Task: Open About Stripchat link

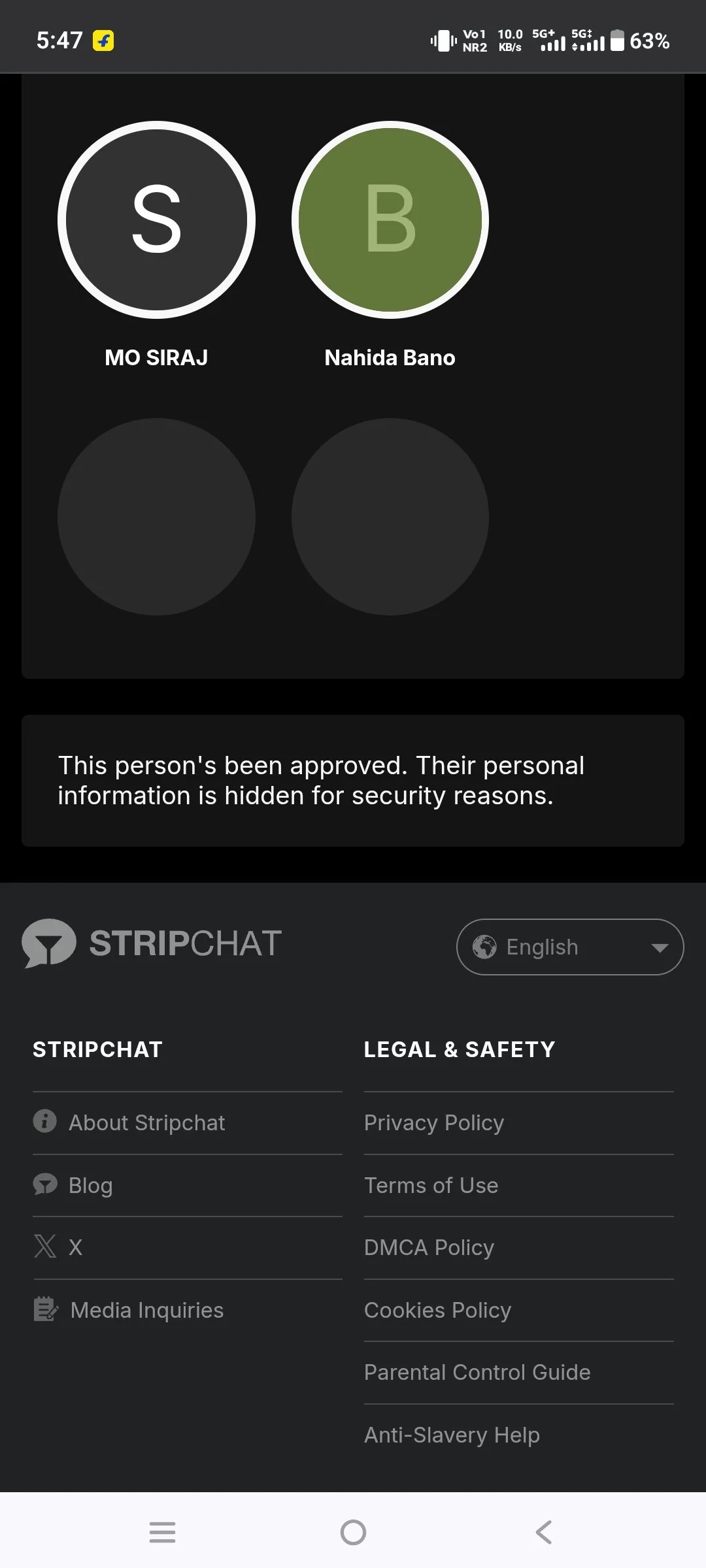Action: click(x=147, y=1122)
